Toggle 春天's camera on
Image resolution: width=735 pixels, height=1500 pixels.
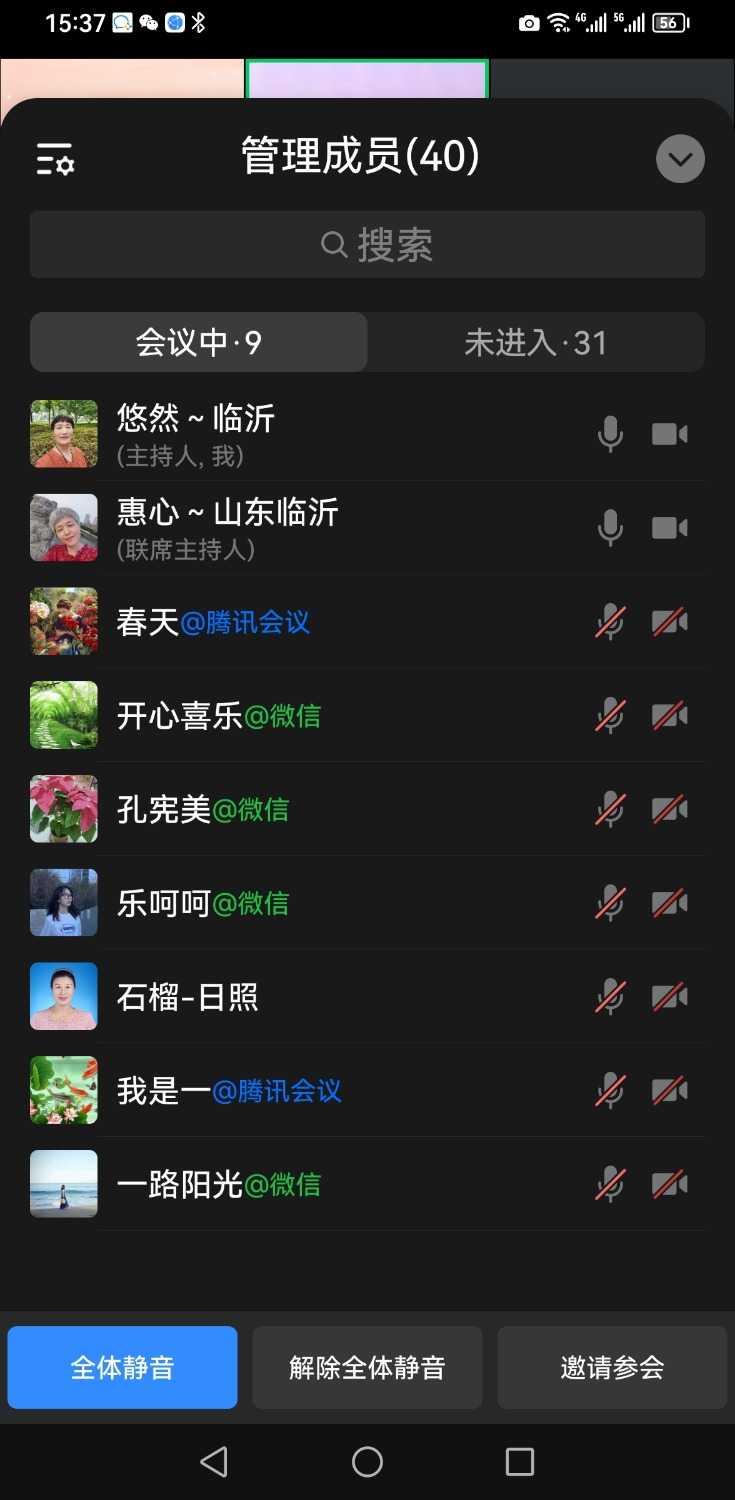[x=669, y=621]
